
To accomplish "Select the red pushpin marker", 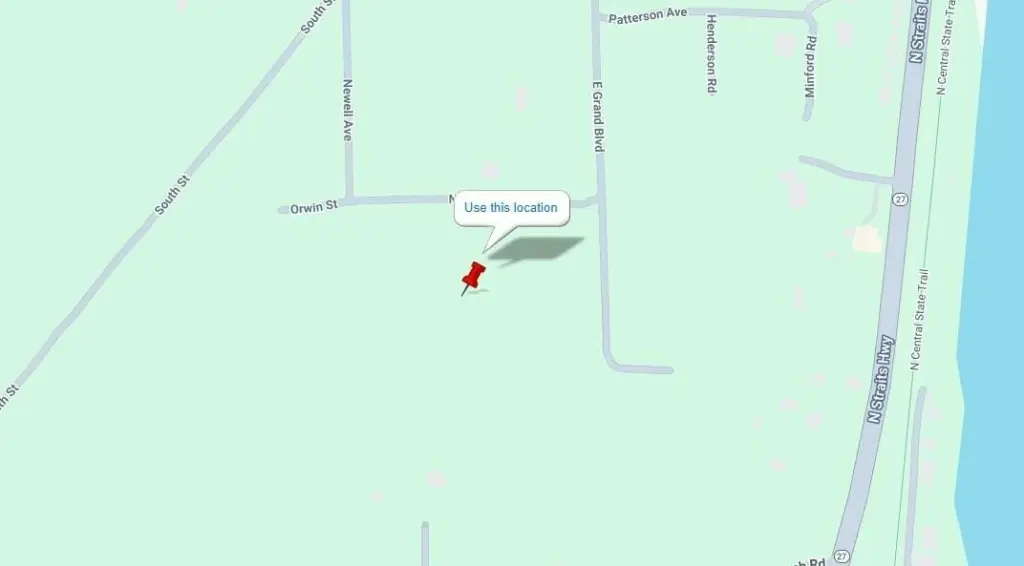I will [x=472, y=276].
